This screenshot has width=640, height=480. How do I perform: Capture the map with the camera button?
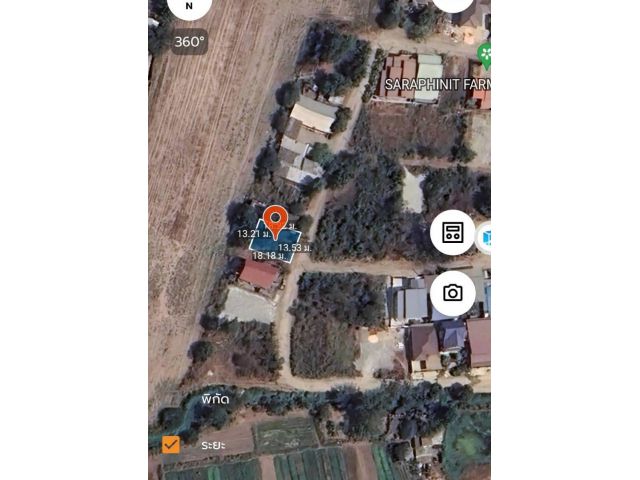[x=452, y=293]
